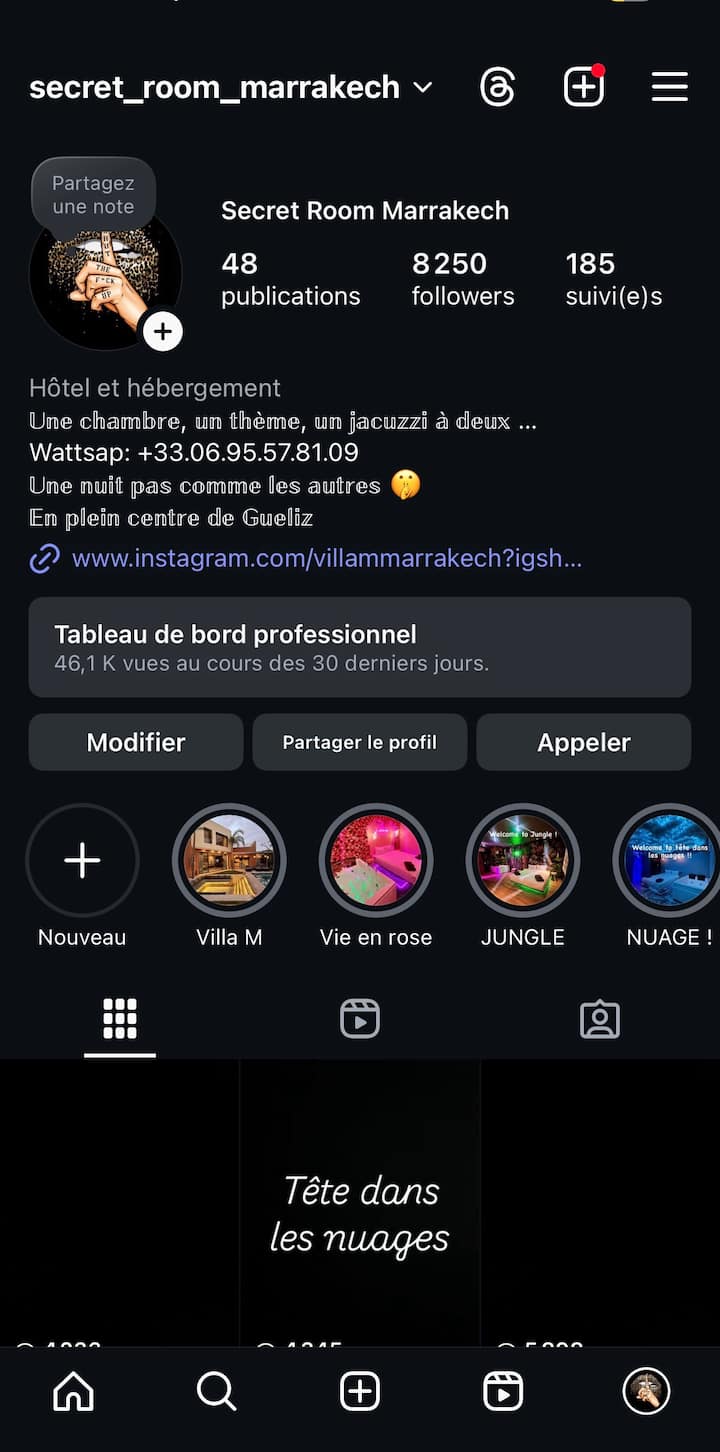Add a Nouveau story highlight
The height and width of the screenshot is (1452, 720).
(x=82, y=861)
